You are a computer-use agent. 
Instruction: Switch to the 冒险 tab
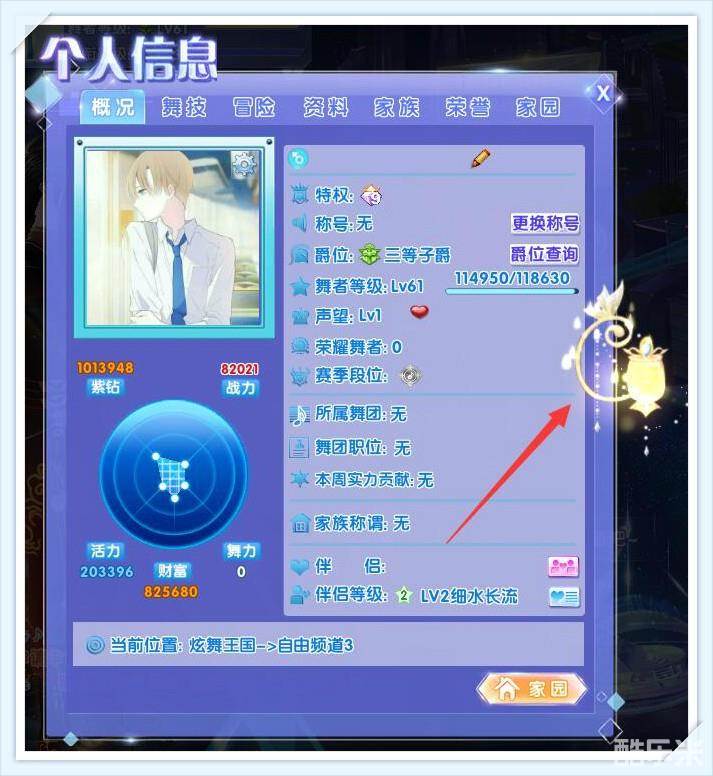point(254,108)
